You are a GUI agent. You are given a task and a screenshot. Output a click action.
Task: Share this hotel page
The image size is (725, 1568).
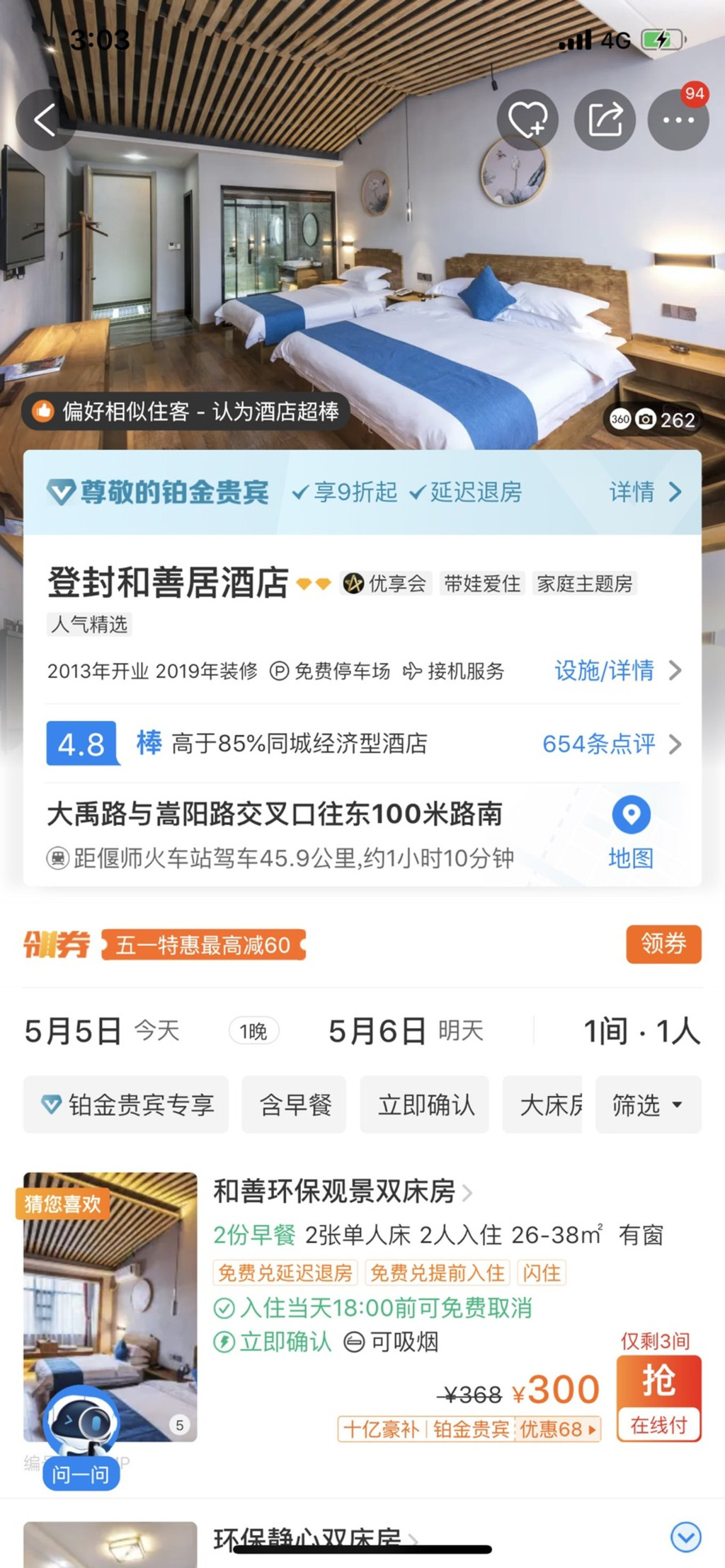[x=605, y=120]
